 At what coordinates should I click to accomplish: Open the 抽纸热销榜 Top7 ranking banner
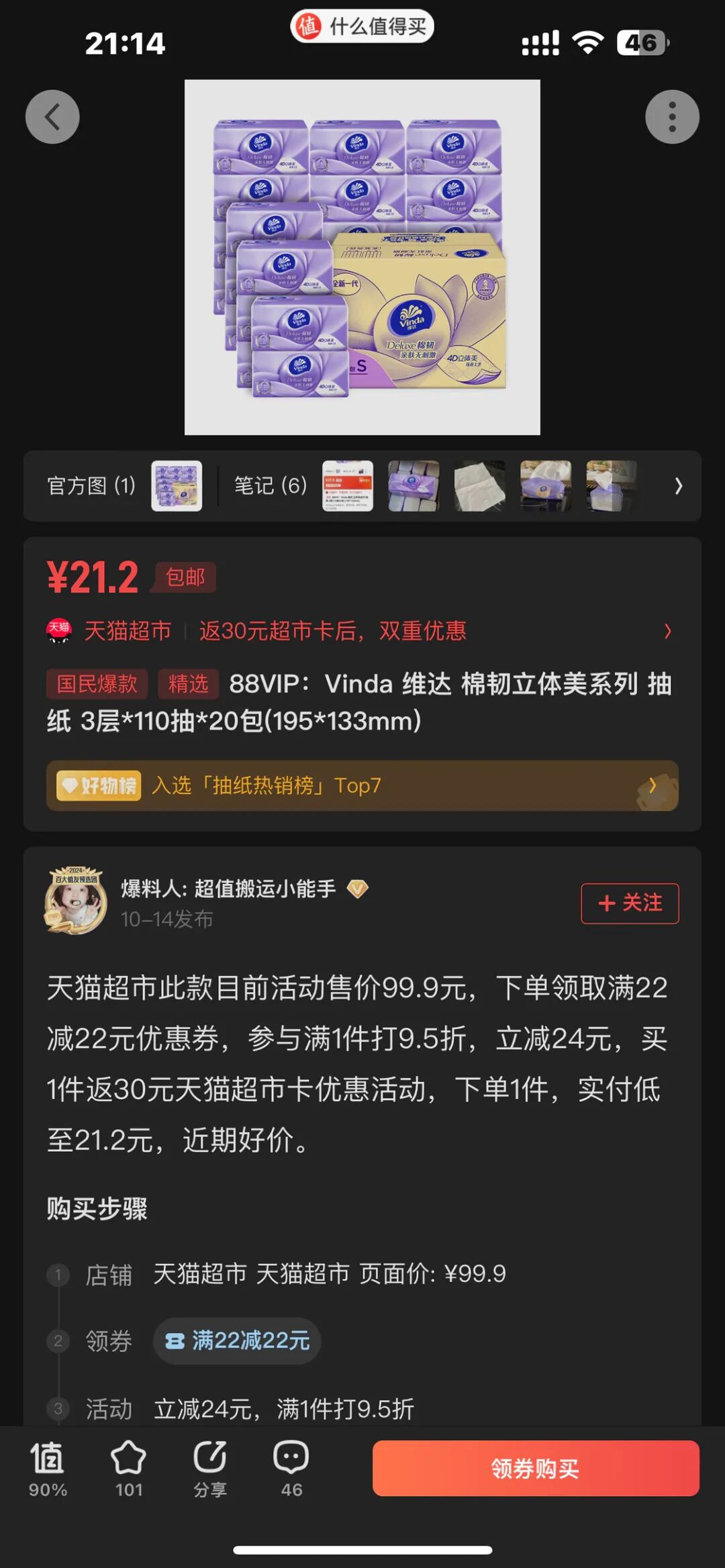tap(362, 785)
